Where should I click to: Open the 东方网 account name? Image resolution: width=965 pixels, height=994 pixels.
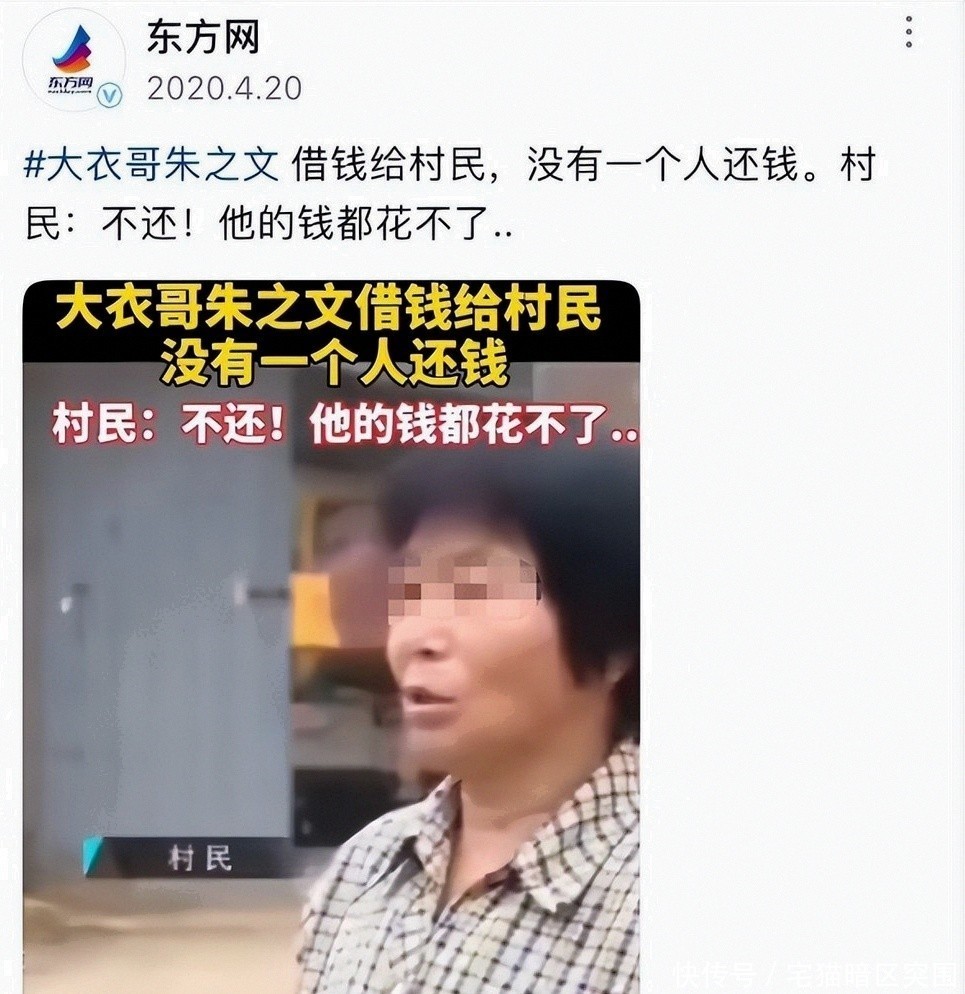pos(204,37)
